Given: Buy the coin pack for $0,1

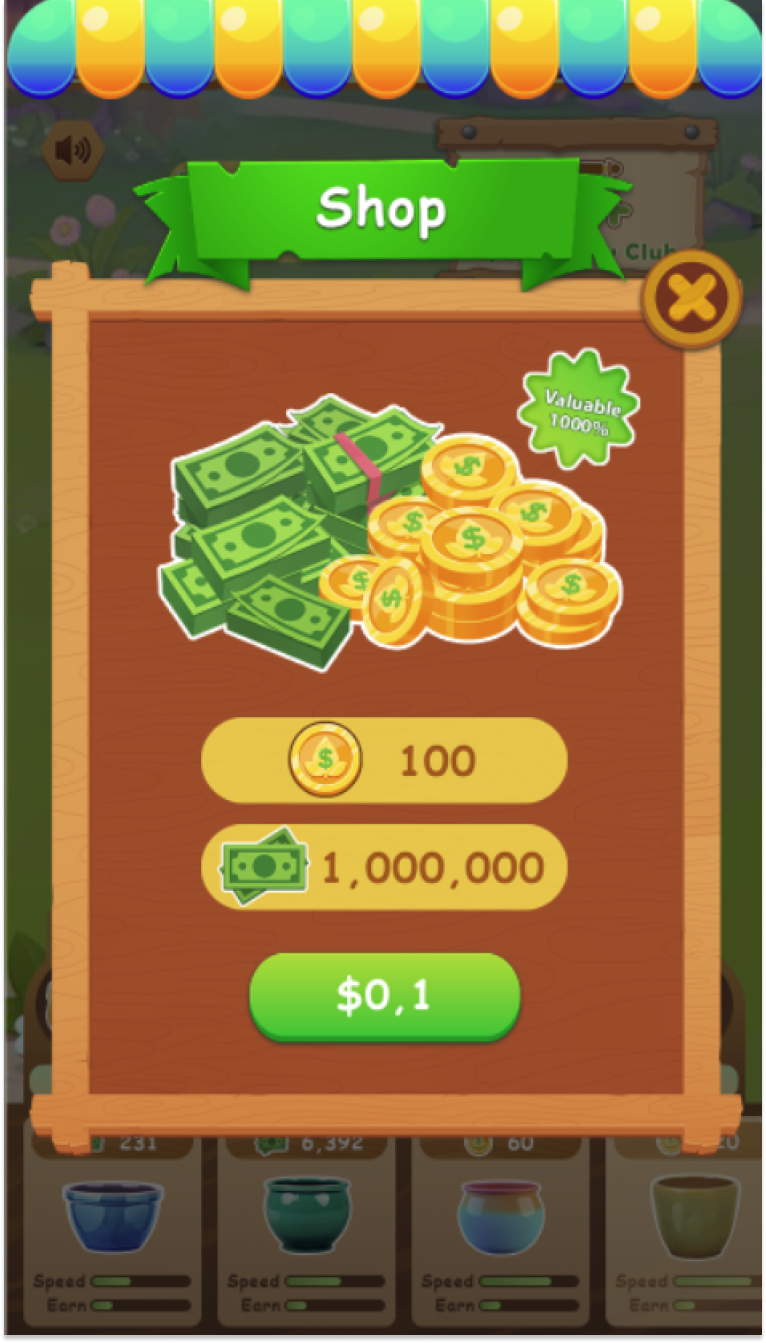Looking at the screenshot, I should point(384,996).
